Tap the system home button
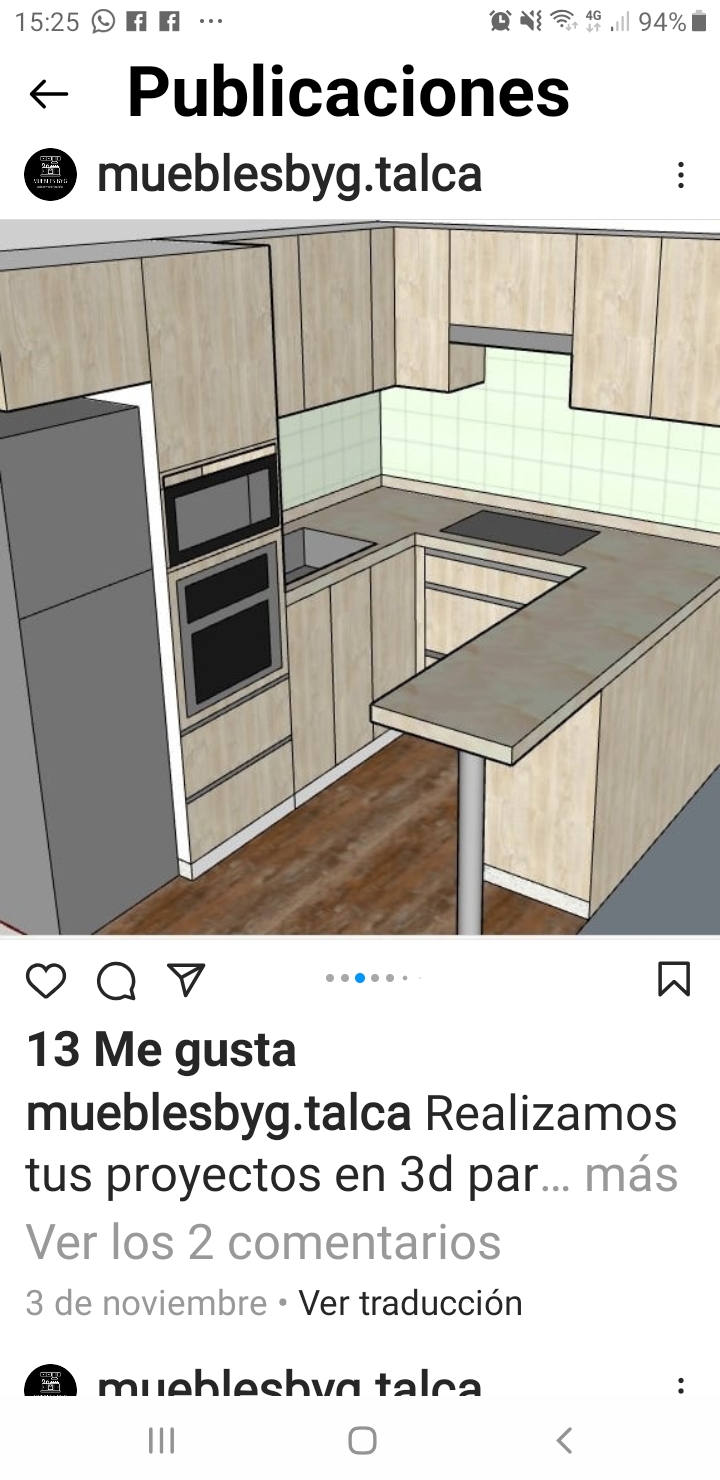 tap(362, 1440)
